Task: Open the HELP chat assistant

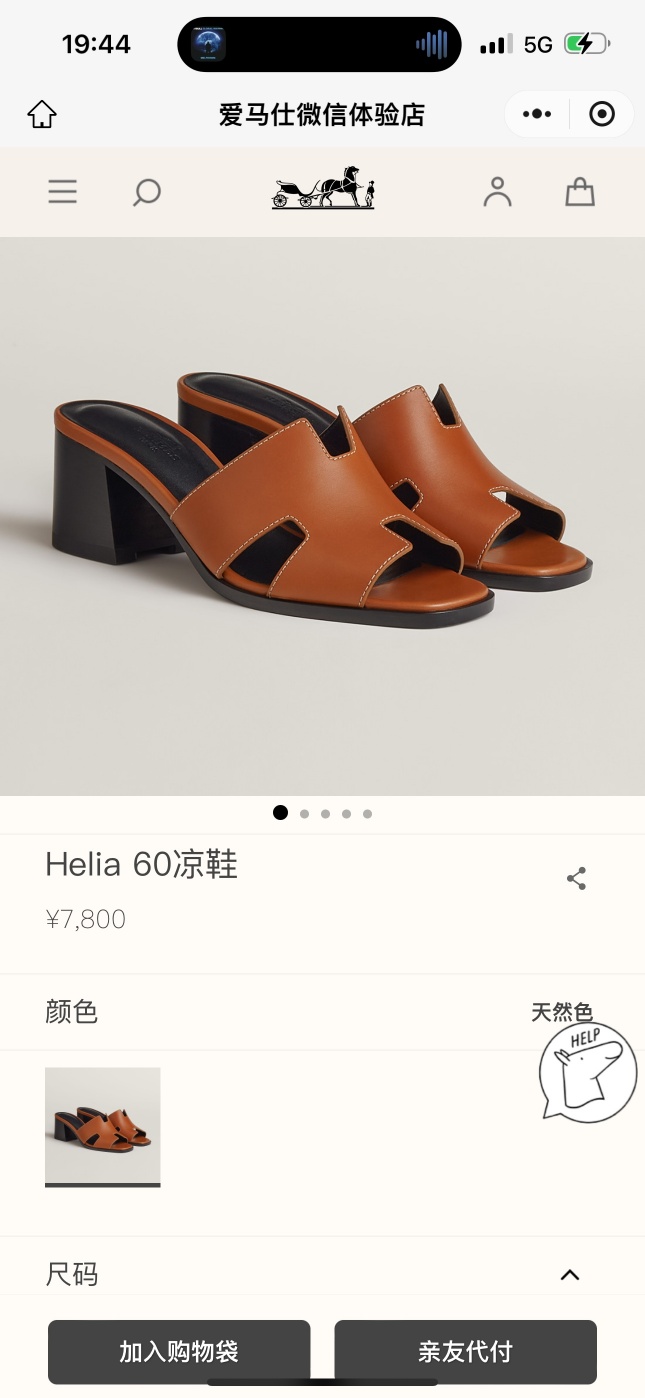Action: pos(587,1072)
